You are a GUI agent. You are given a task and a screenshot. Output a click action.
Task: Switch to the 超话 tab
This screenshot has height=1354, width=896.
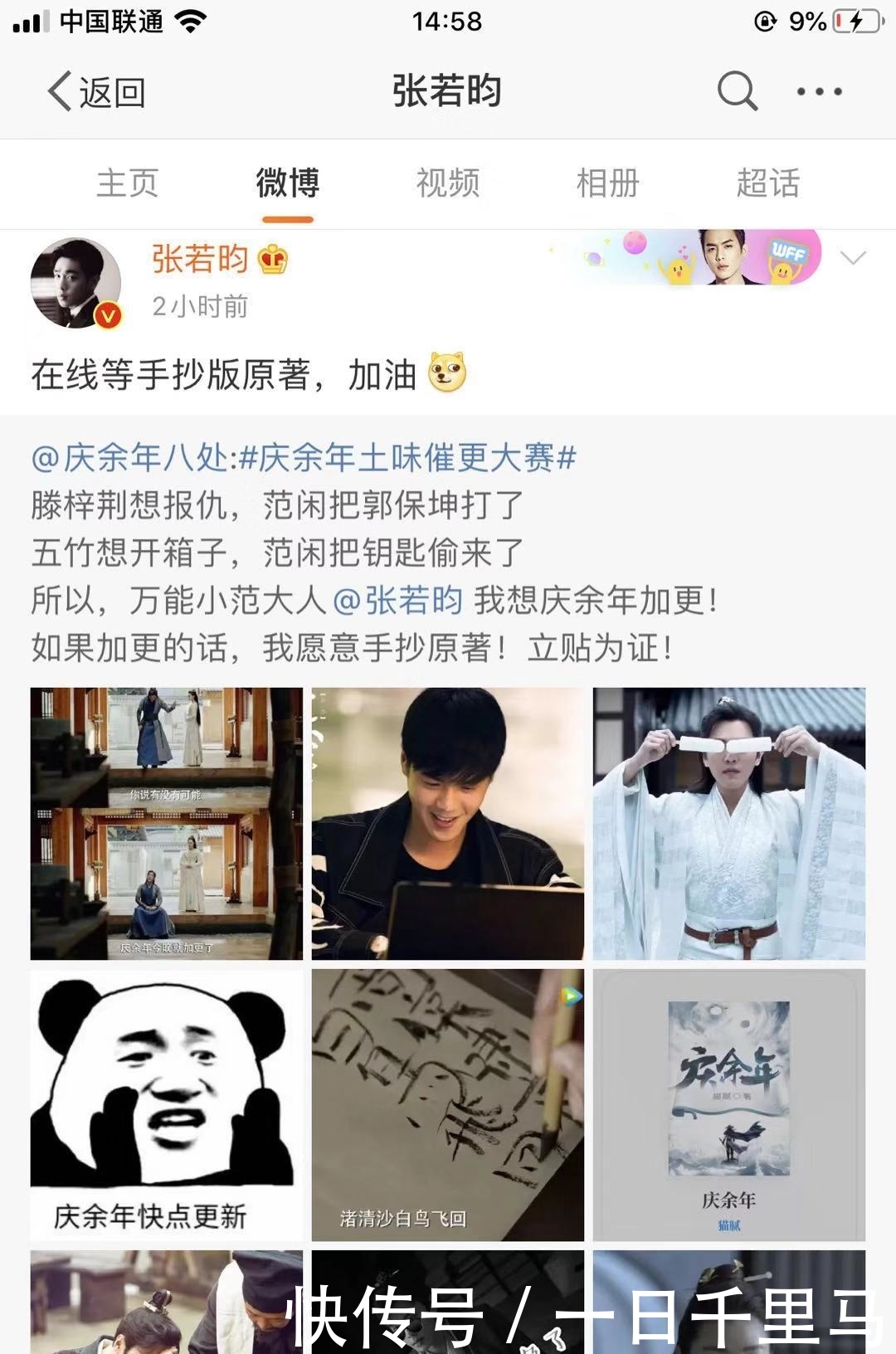[x=766, y=184]
